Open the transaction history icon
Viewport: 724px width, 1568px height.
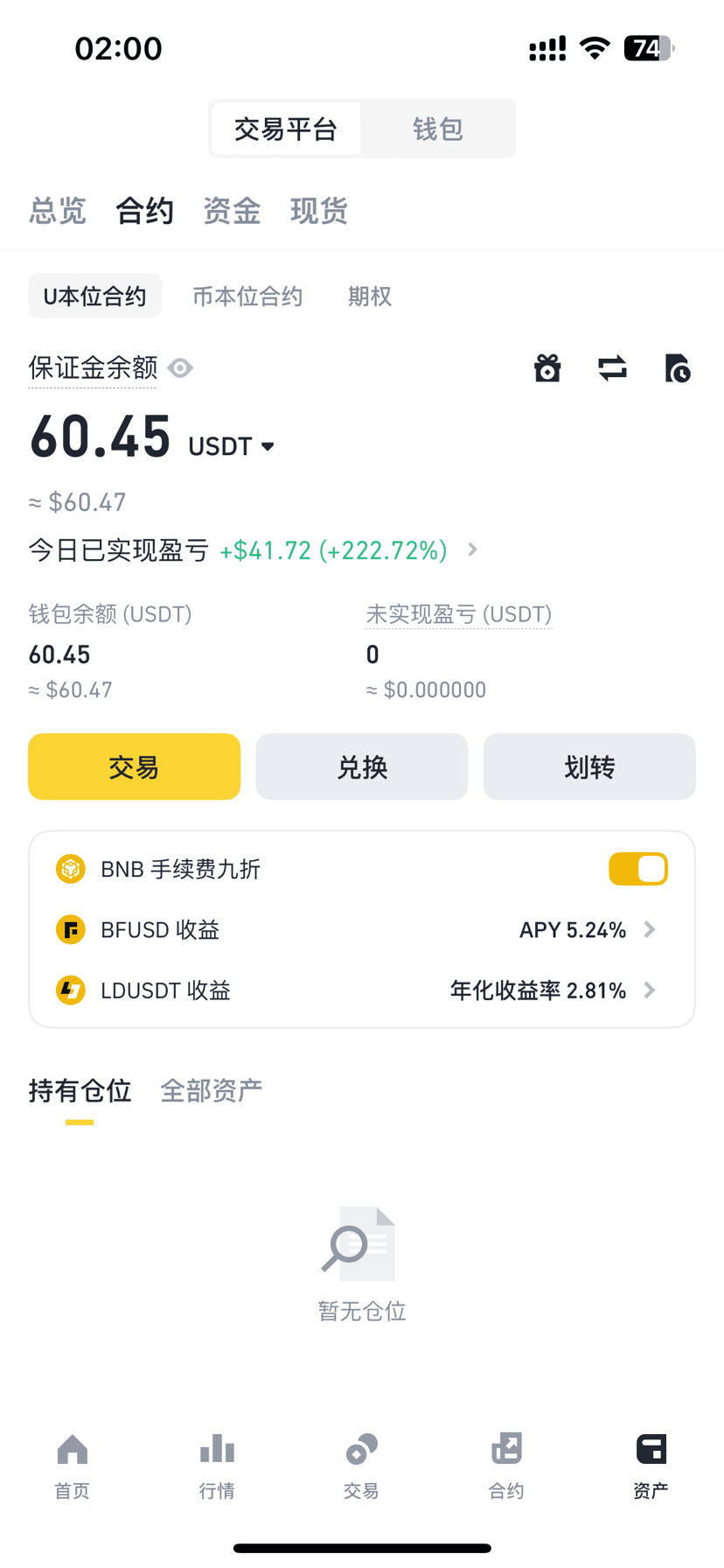677,368
